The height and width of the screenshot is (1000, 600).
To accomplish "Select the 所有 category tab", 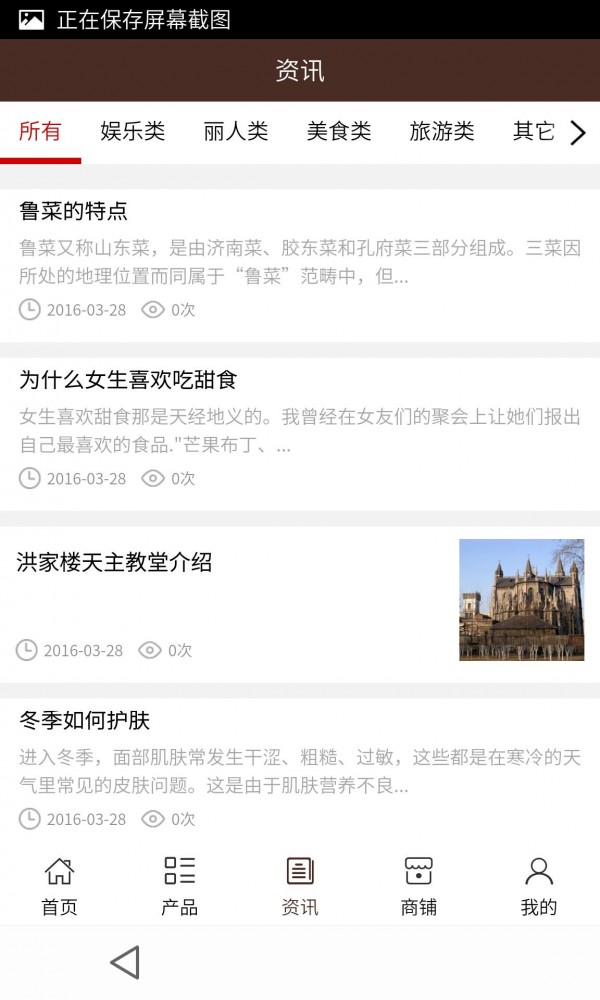I will point(40,131).
